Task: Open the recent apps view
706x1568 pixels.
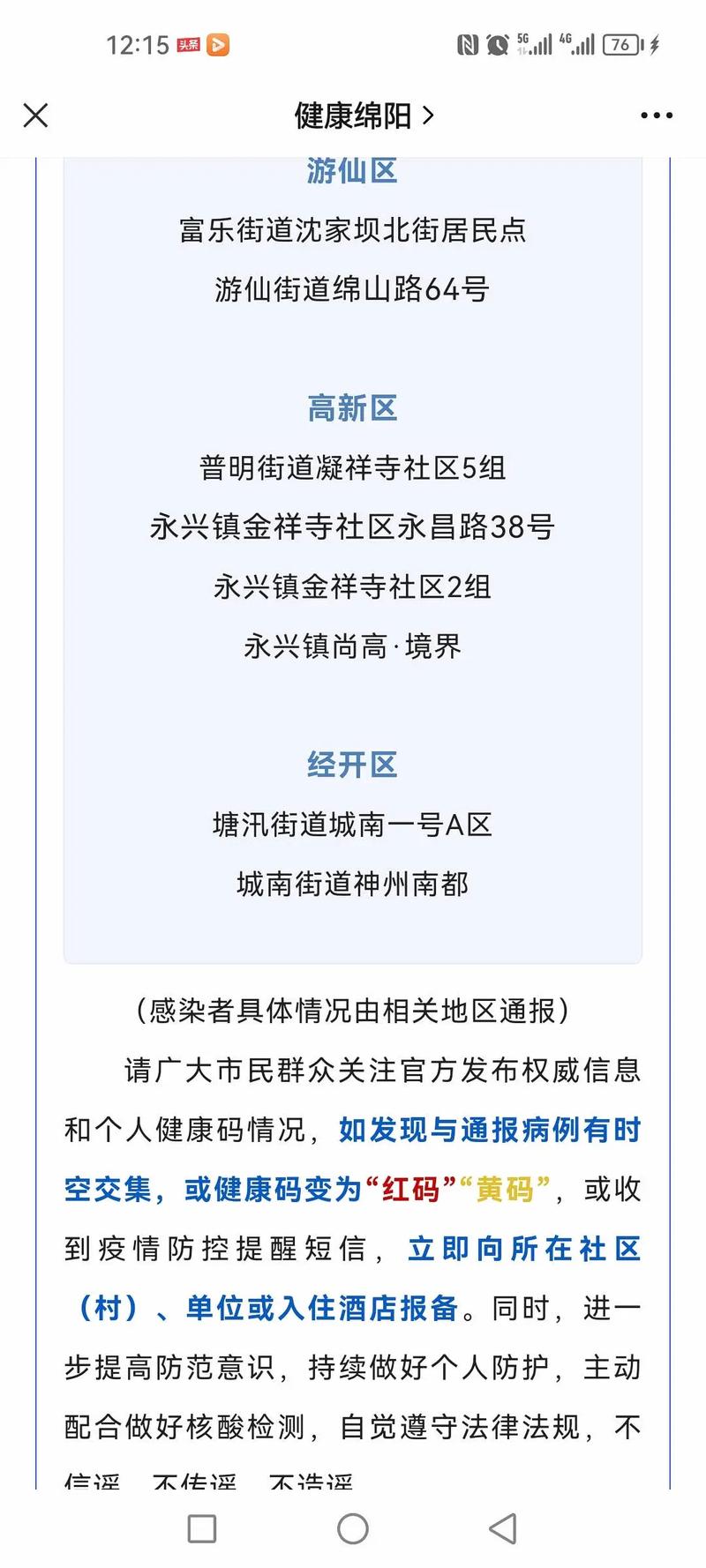Action: tap(202, 1528)
